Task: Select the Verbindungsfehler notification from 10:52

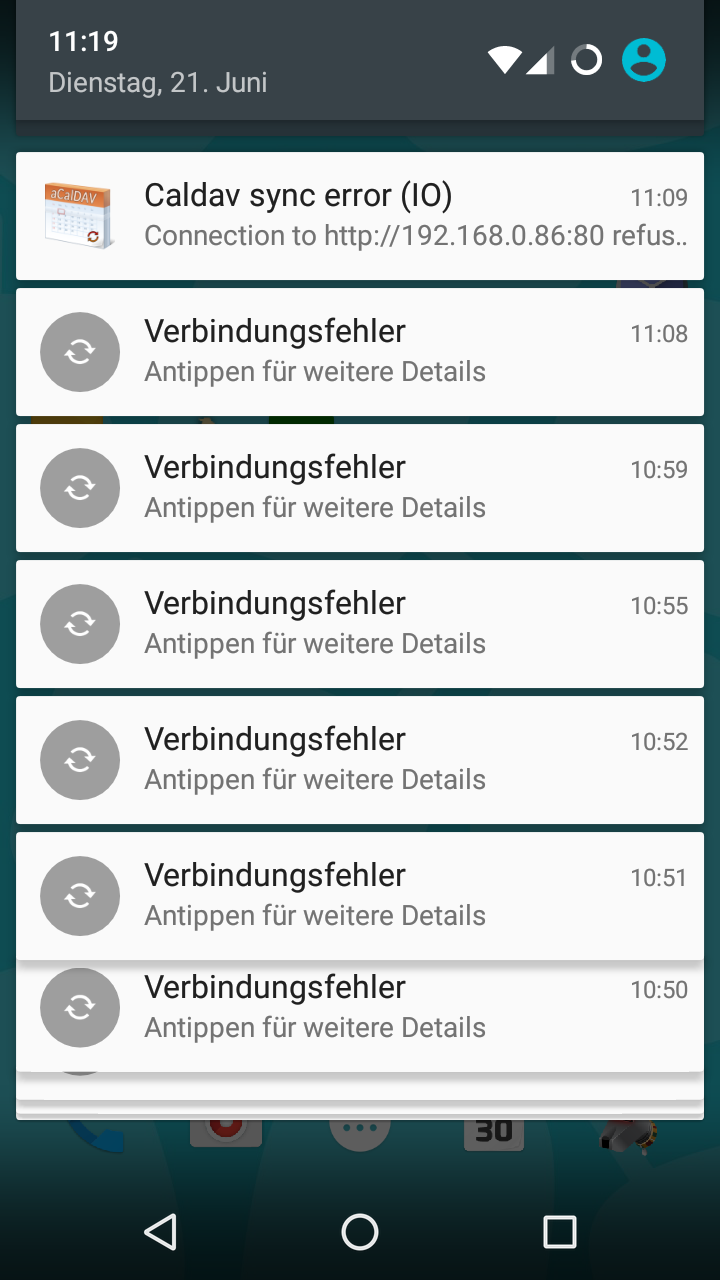Action: (360, 760)
